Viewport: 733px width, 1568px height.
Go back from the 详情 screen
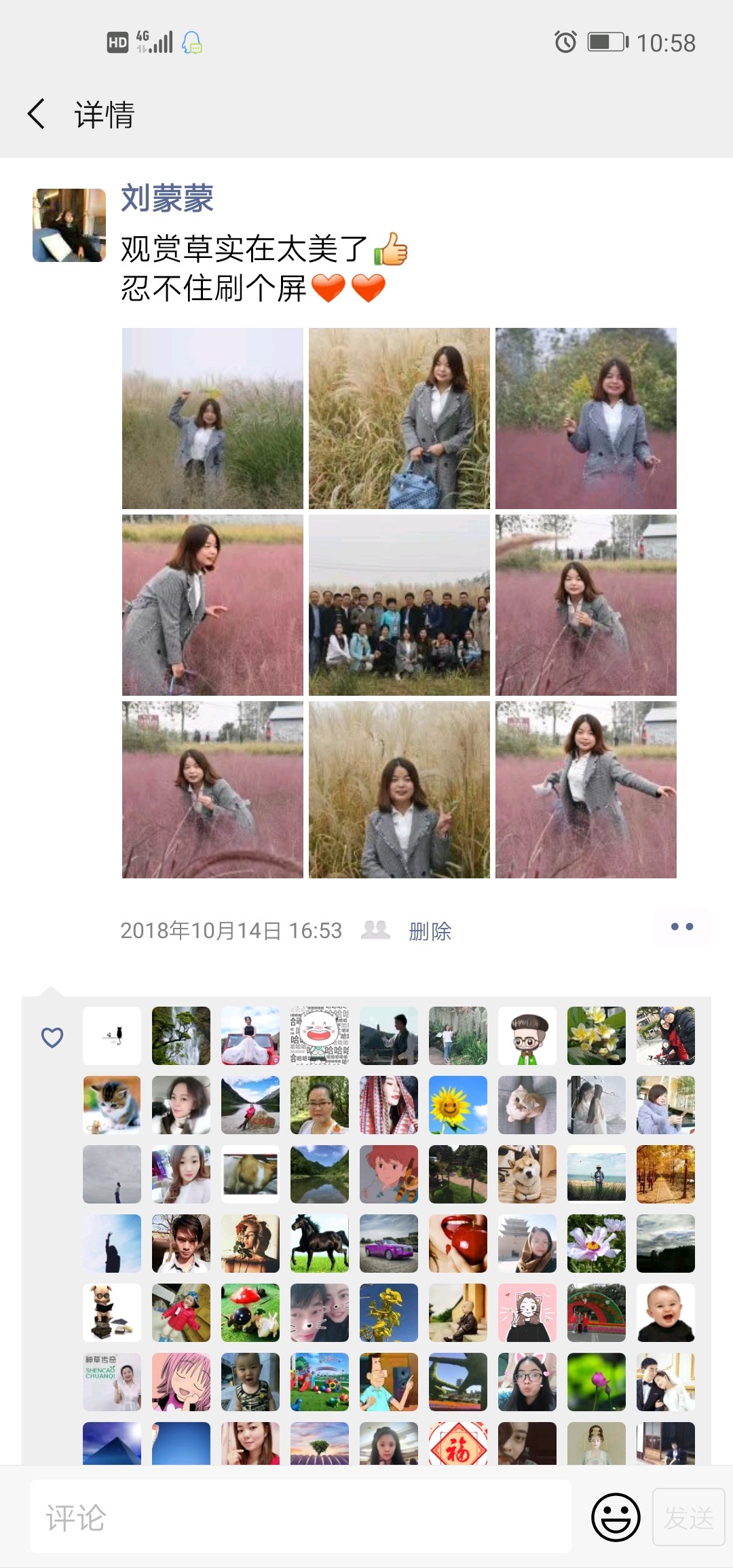tap(37, 113)
